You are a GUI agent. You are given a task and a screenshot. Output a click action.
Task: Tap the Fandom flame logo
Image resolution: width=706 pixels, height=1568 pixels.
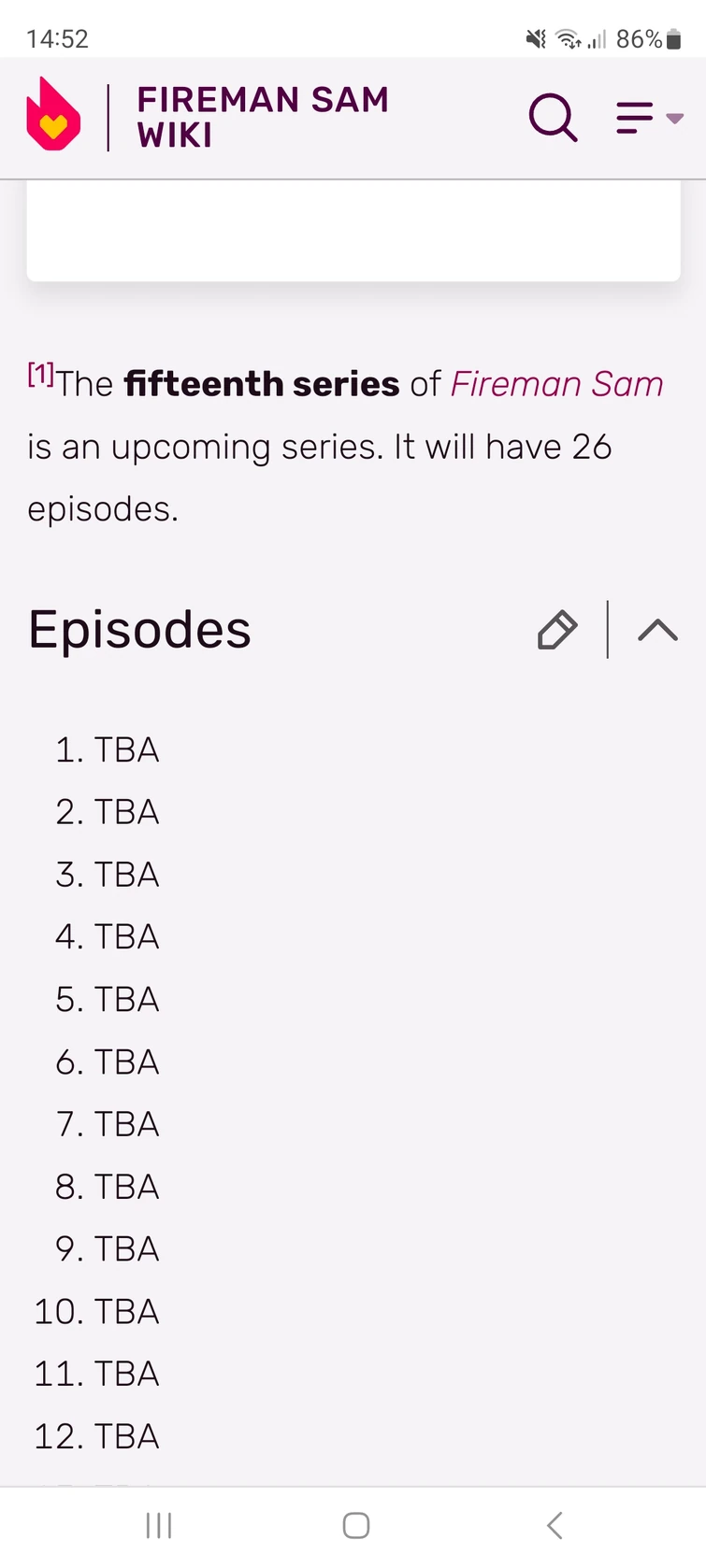click(53, 114)
